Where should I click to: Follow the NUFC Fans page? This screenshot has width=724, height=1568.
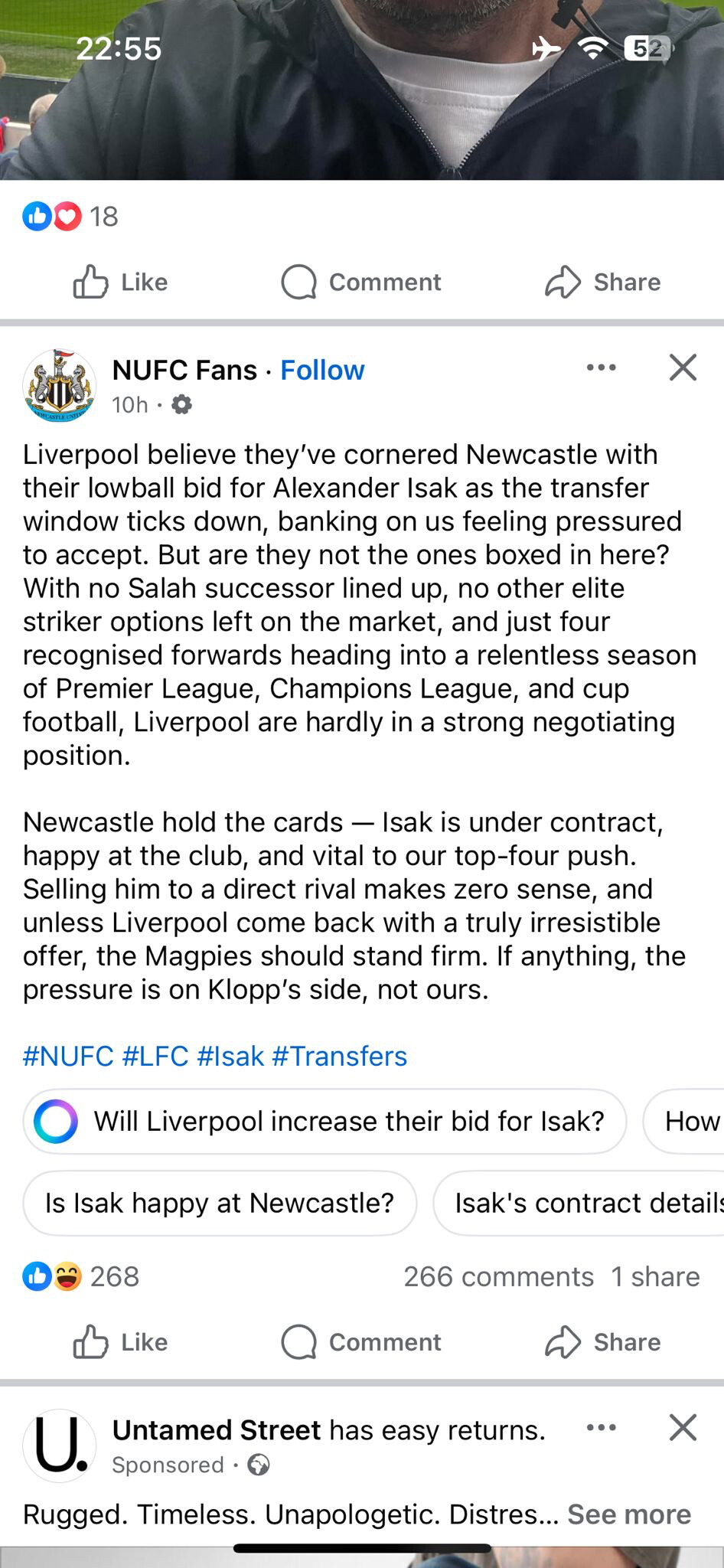point(322,370)
